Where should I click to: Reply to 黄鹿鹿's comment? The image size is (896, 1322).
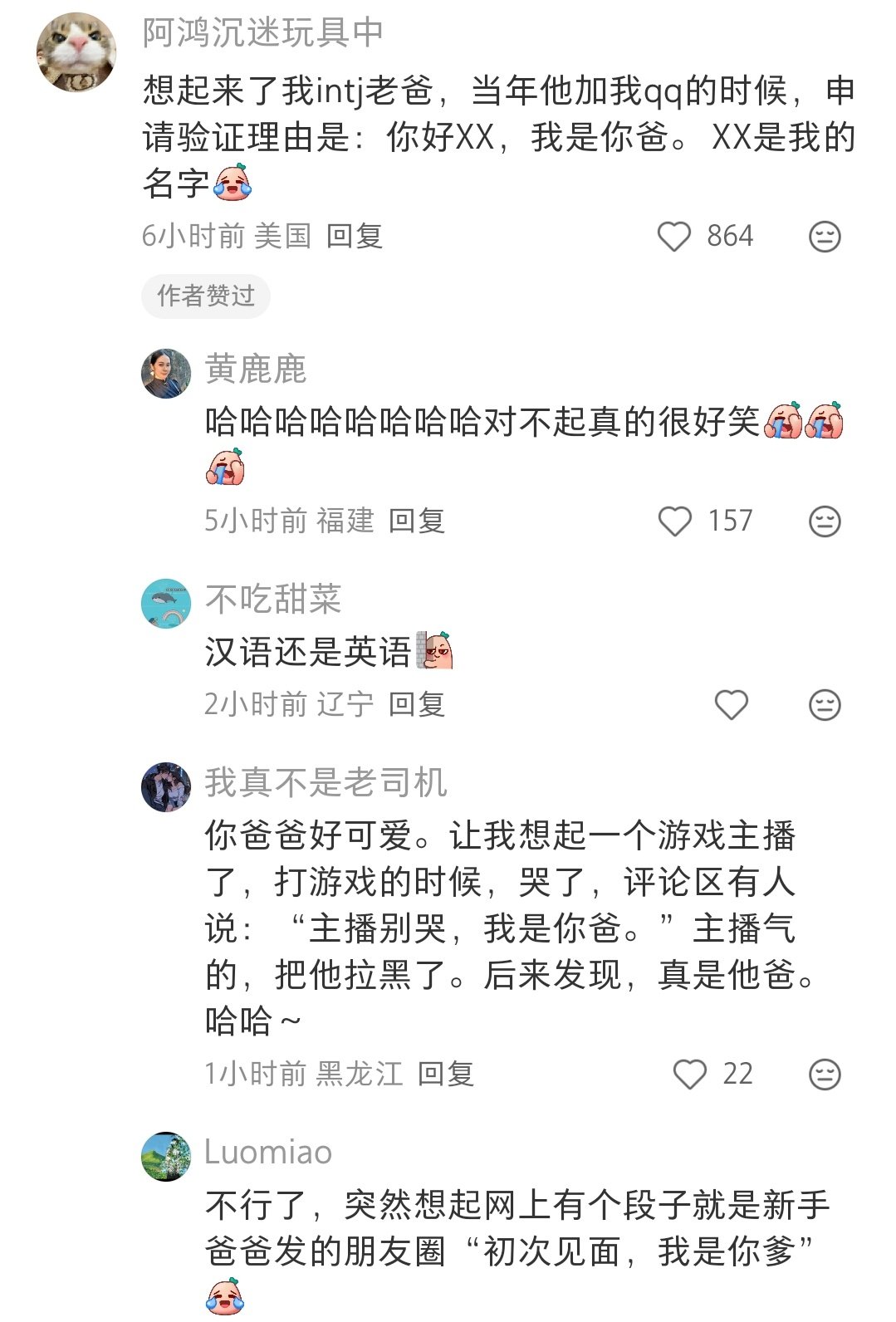click(417, 521)
